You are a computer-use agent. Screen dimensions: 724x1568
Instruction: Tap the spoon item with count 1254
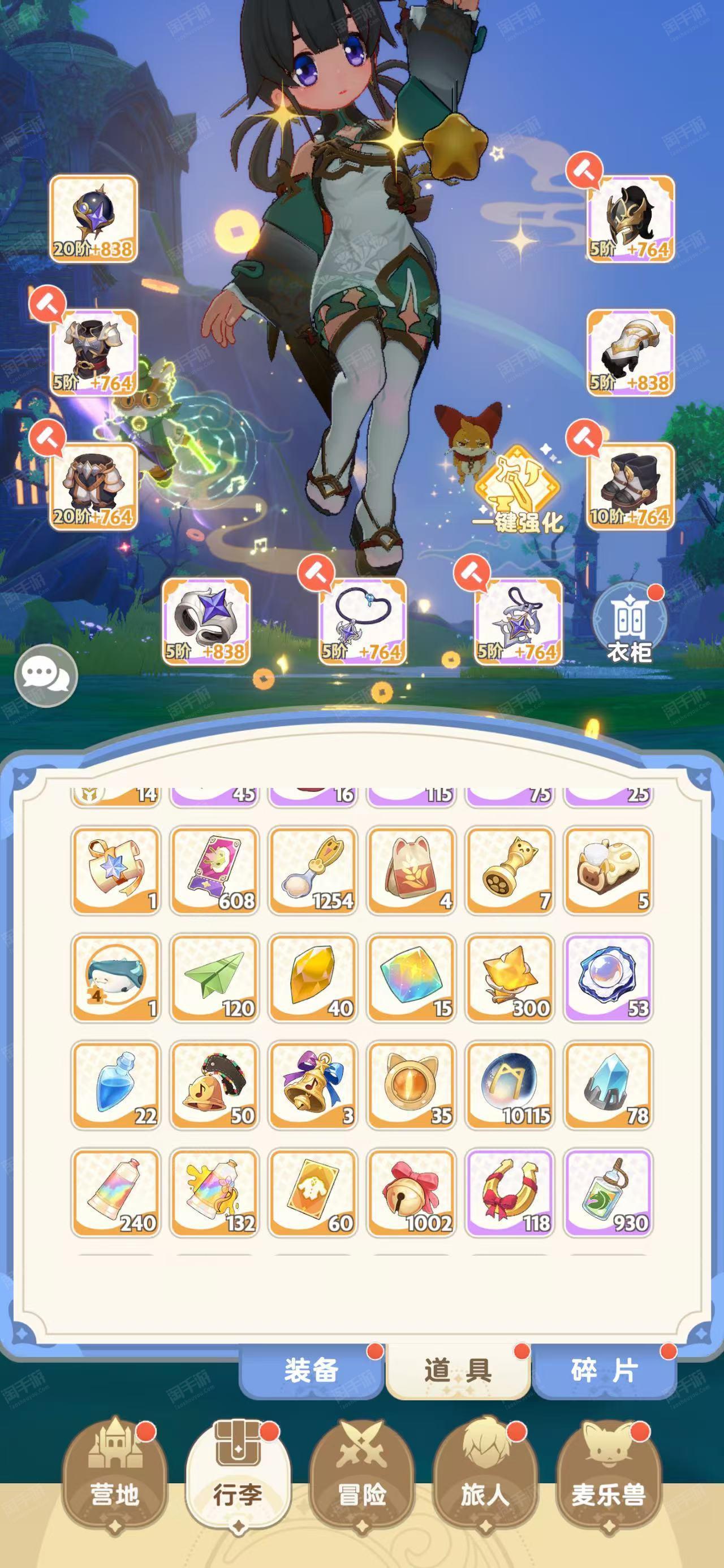(x=313, y=870)
